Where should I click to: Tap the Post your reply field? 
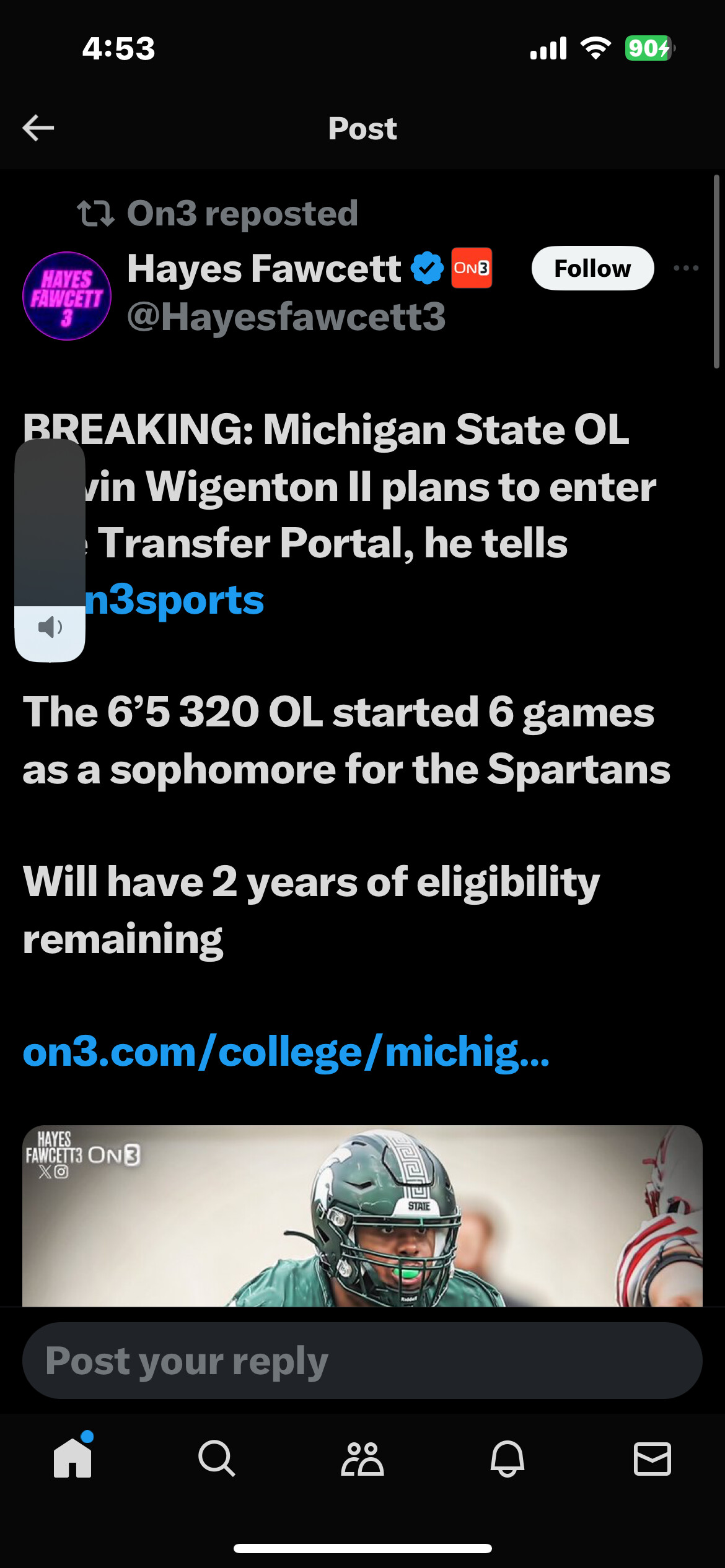click(362, 1361)
